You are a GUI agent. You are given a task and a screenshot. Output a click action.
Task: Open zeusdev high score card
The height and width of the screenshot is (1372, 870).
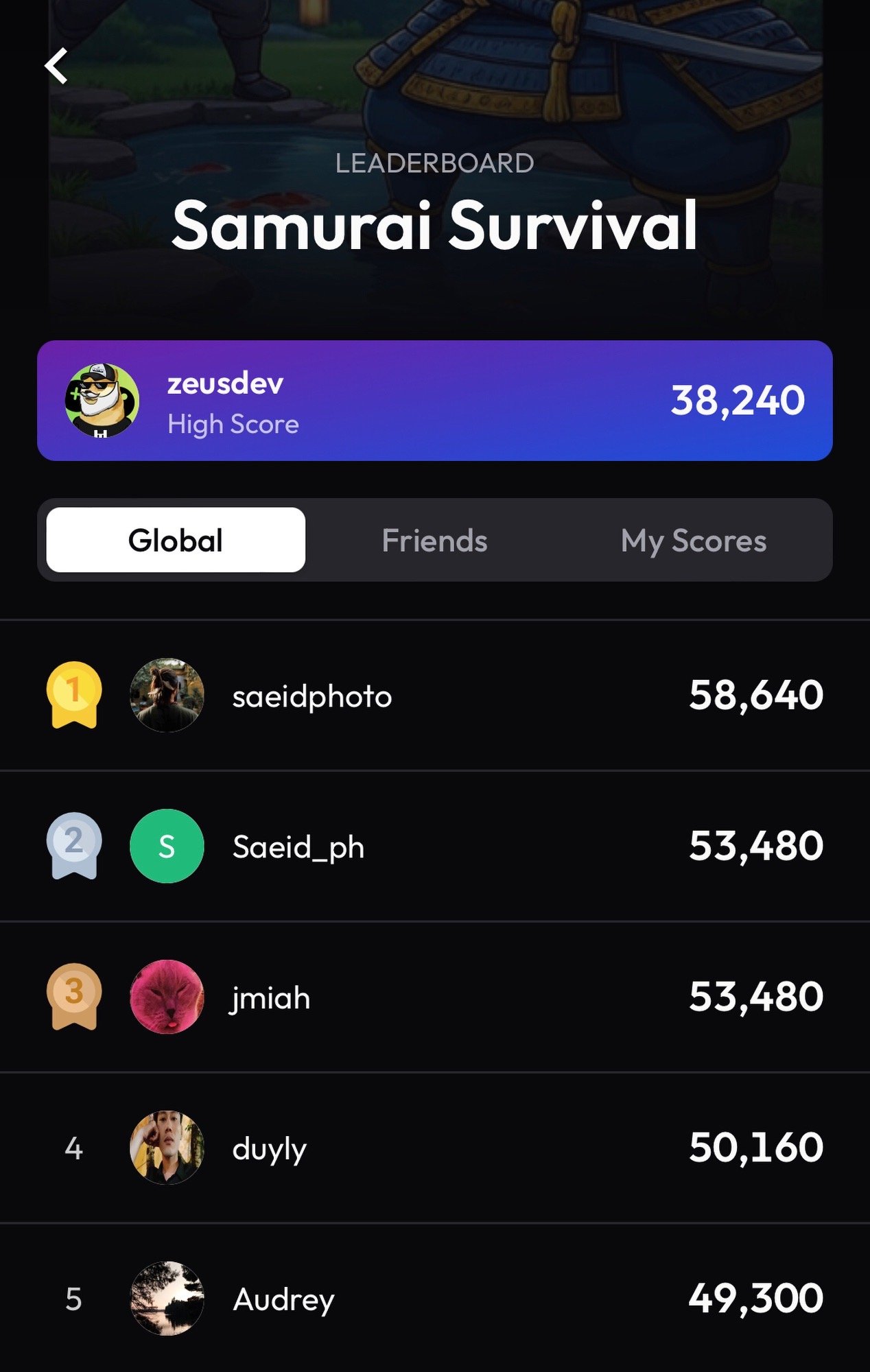point(434,401)
